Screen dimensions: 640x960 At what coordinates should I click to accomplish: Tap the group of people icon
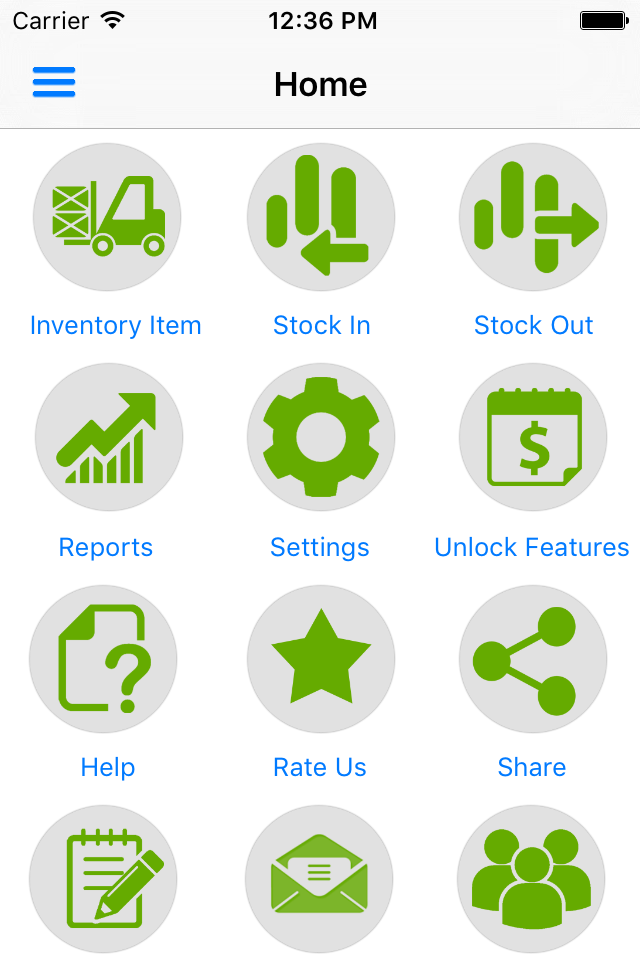point(531,880)
